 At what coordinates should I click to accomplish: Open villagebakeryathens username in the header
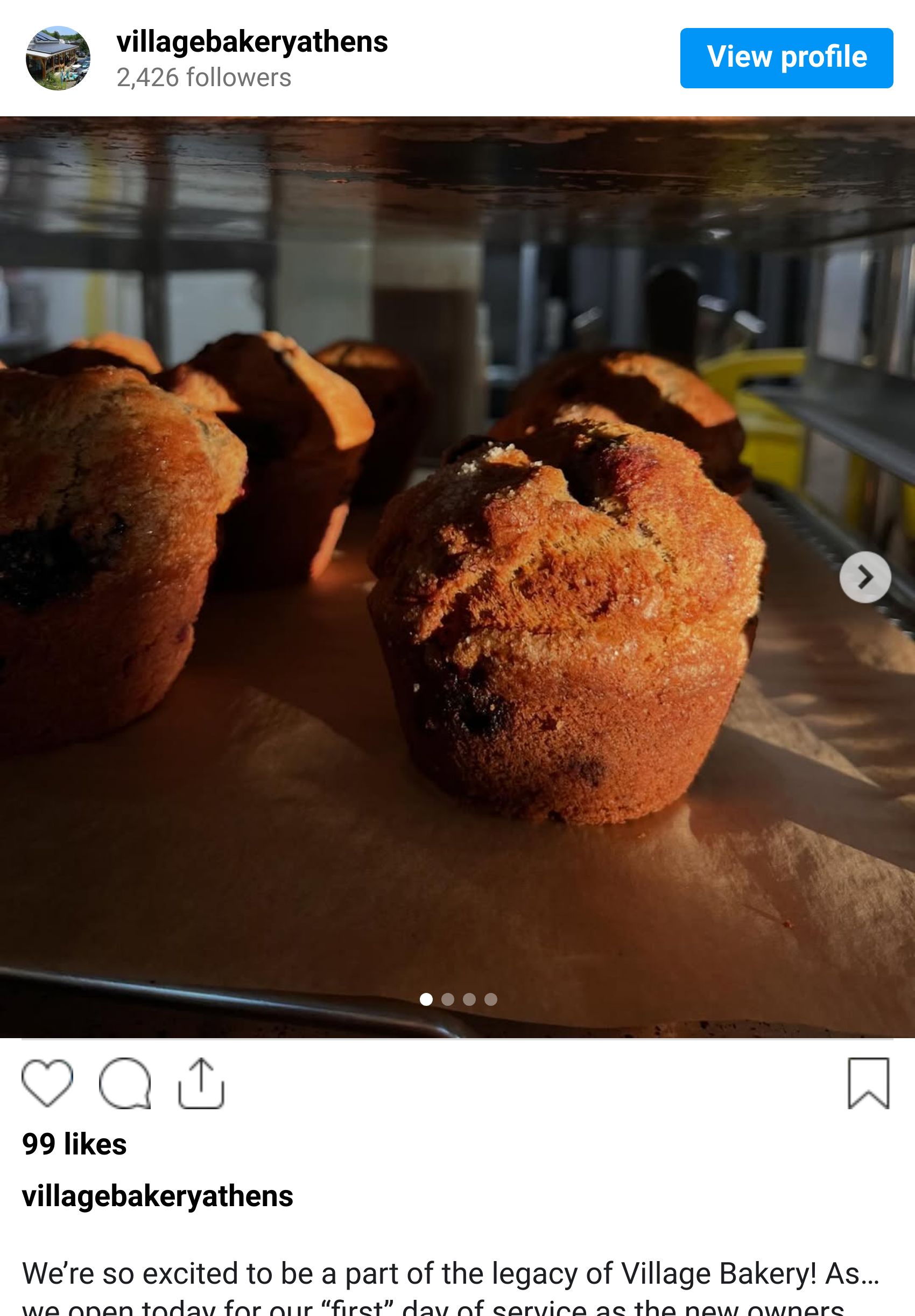(x=252, y=42)
